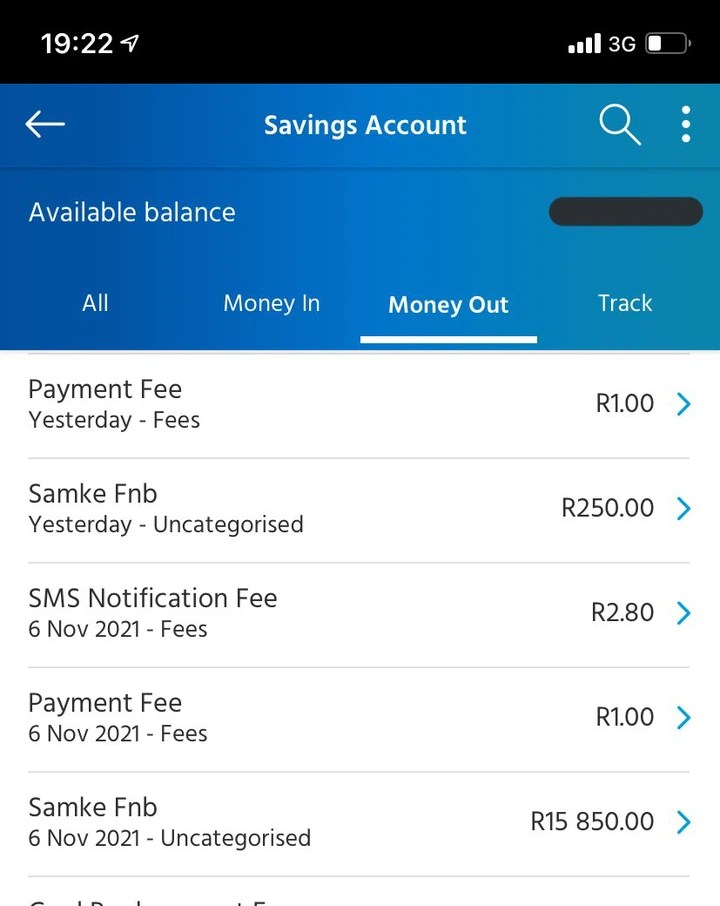720x906 pixels.
Task: Open the 6 Nov Payment Fee transaction
Action: click(359, 717)
